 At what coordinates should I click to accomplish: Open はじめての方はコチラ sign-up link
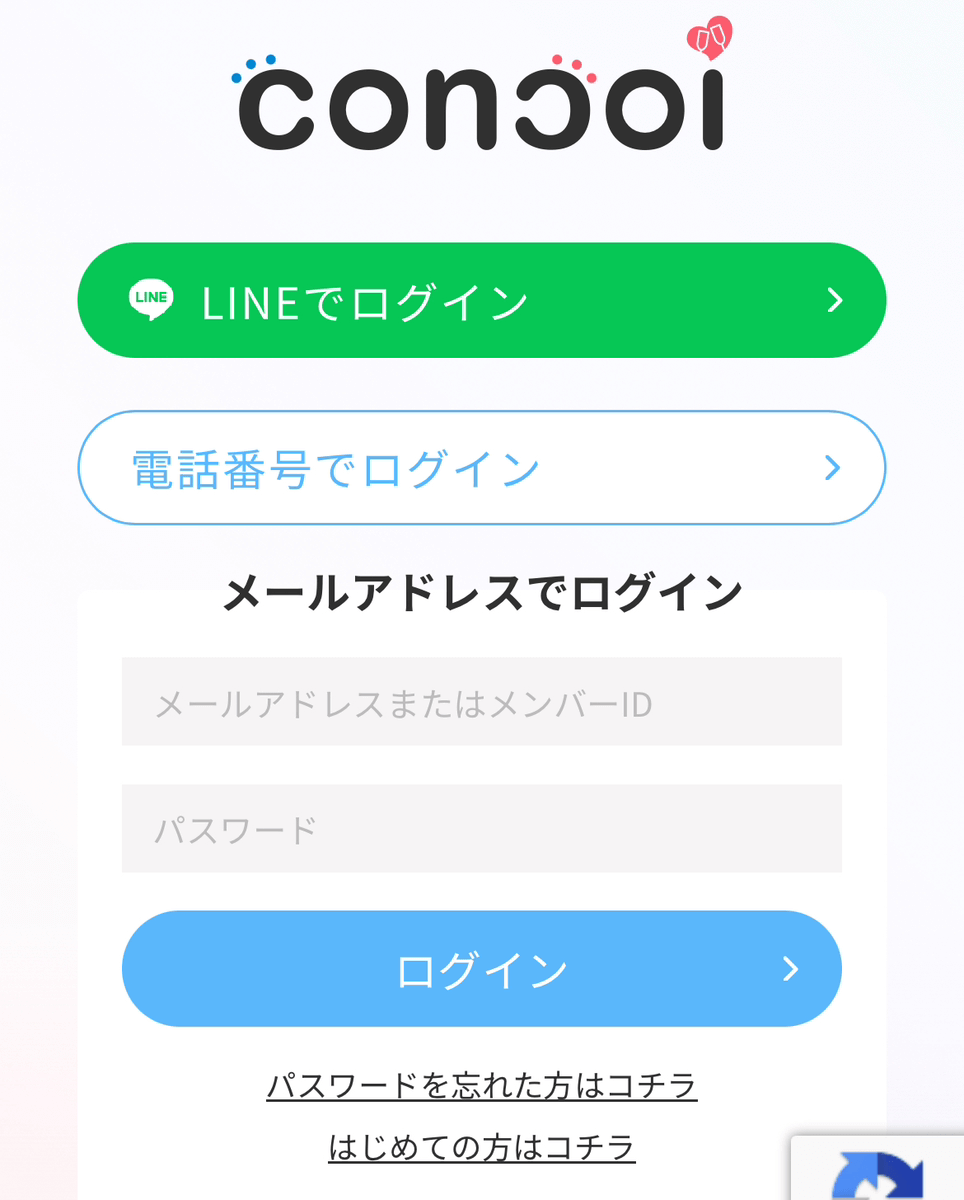[481, 1146]
